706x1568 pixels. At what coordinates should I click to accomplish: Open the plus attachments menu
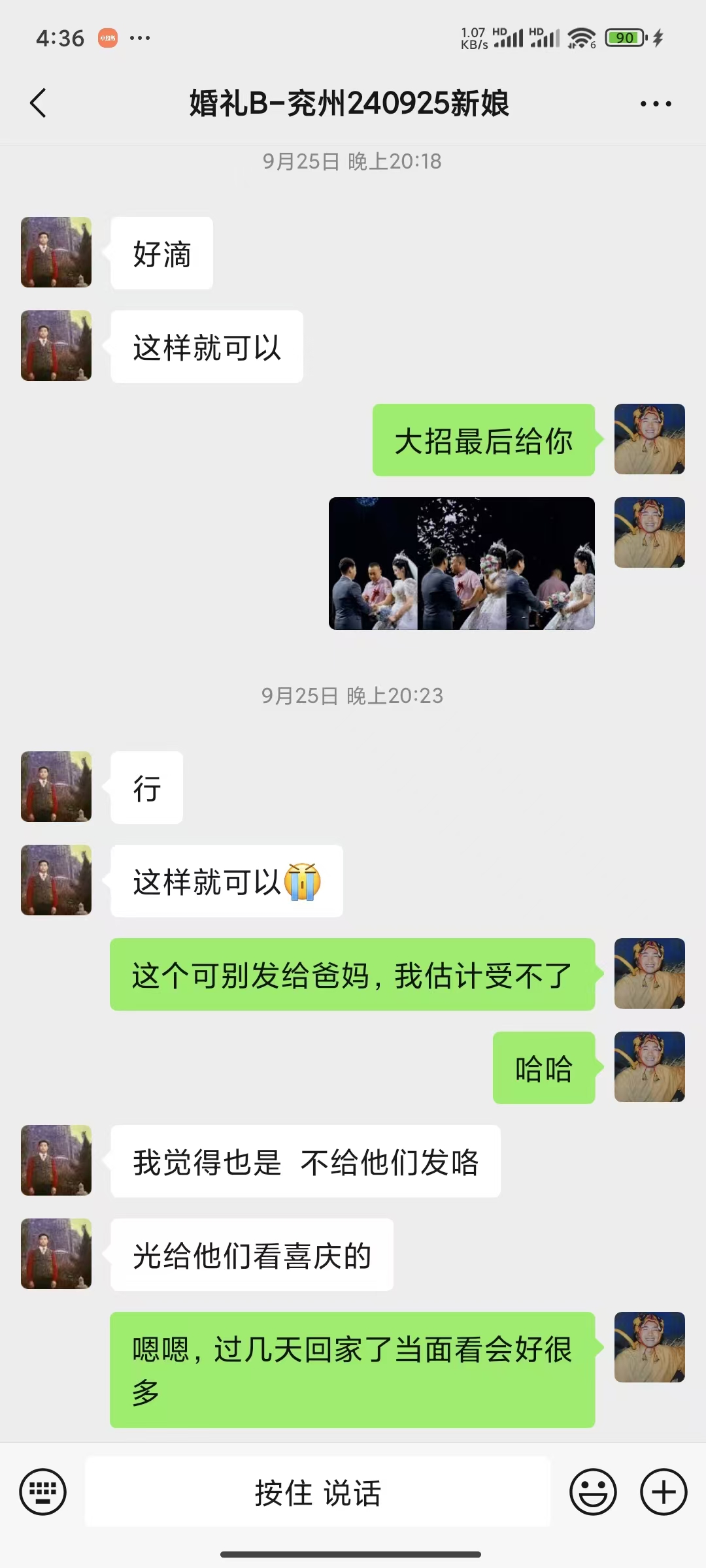coord(664,1492)
